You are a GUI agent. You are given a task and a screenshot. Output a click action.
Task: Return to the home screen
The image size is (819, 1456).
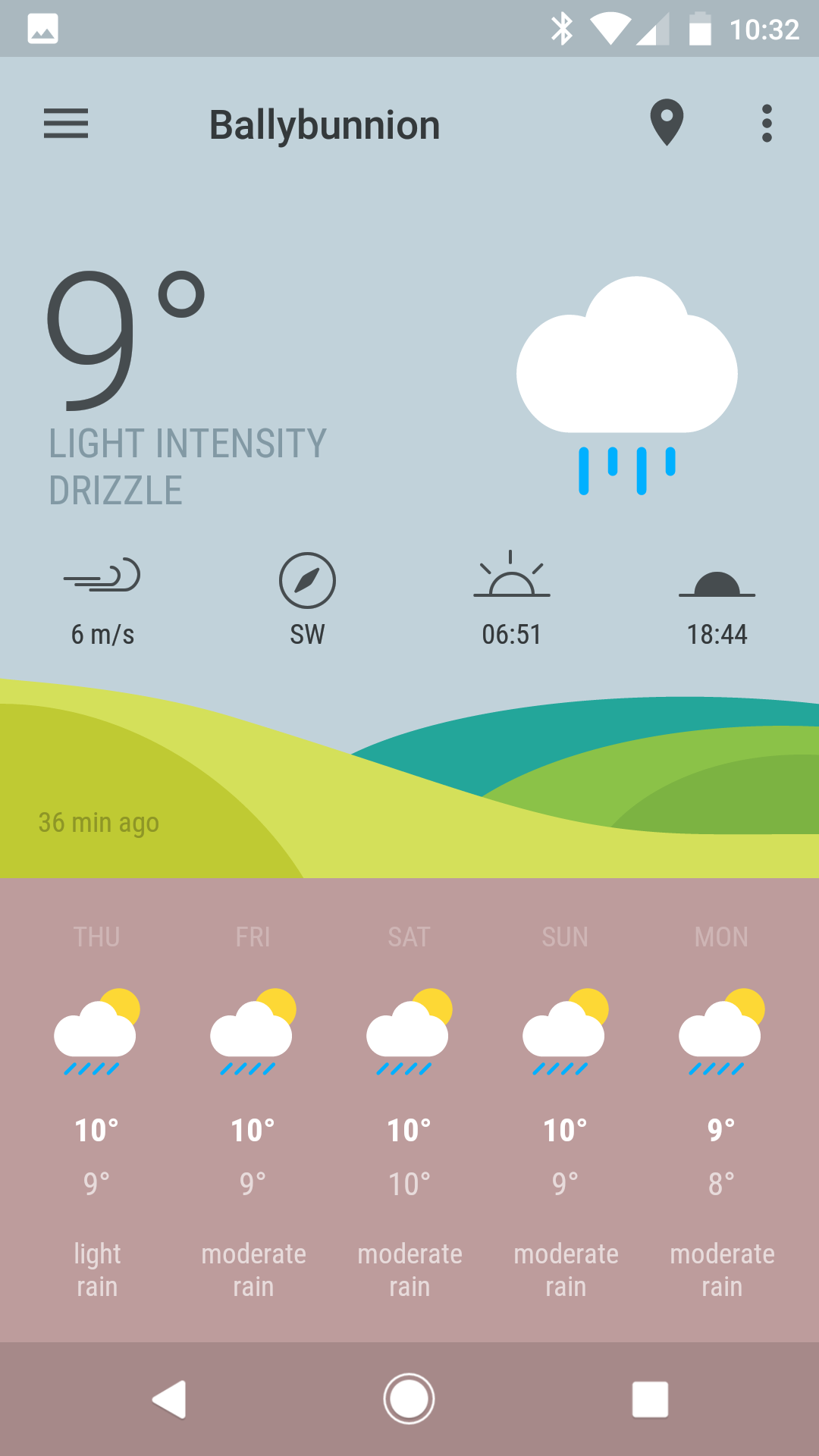point(409,1399)
